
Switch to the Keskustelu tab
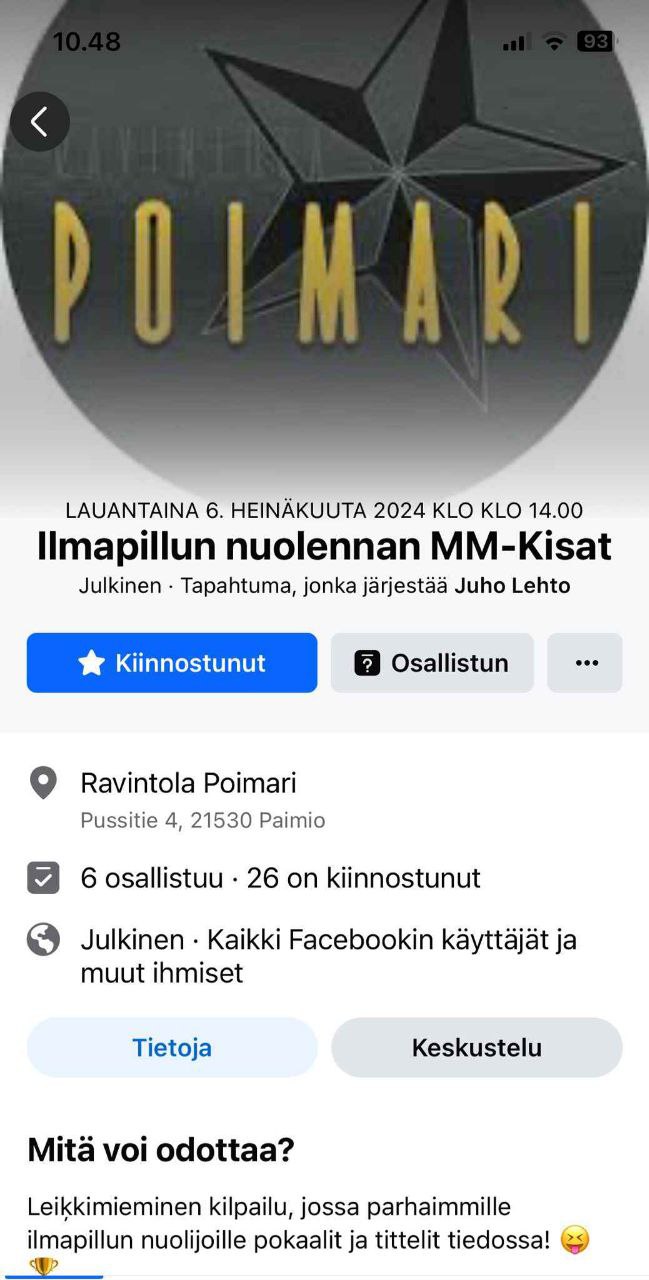477,1047
